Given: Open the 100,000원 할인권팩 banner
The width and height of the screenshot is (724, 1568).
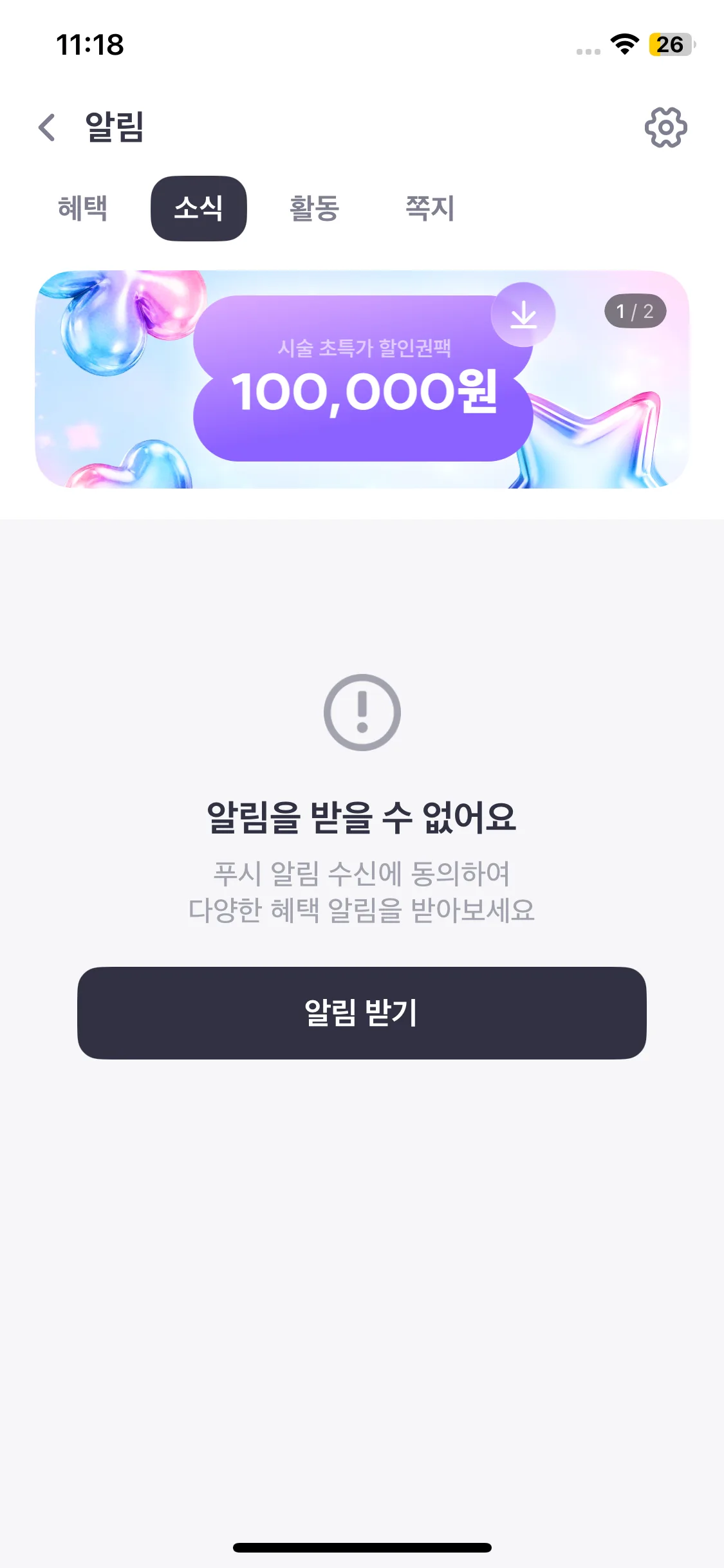Looking at the screenshot, I should pos(362,380).
